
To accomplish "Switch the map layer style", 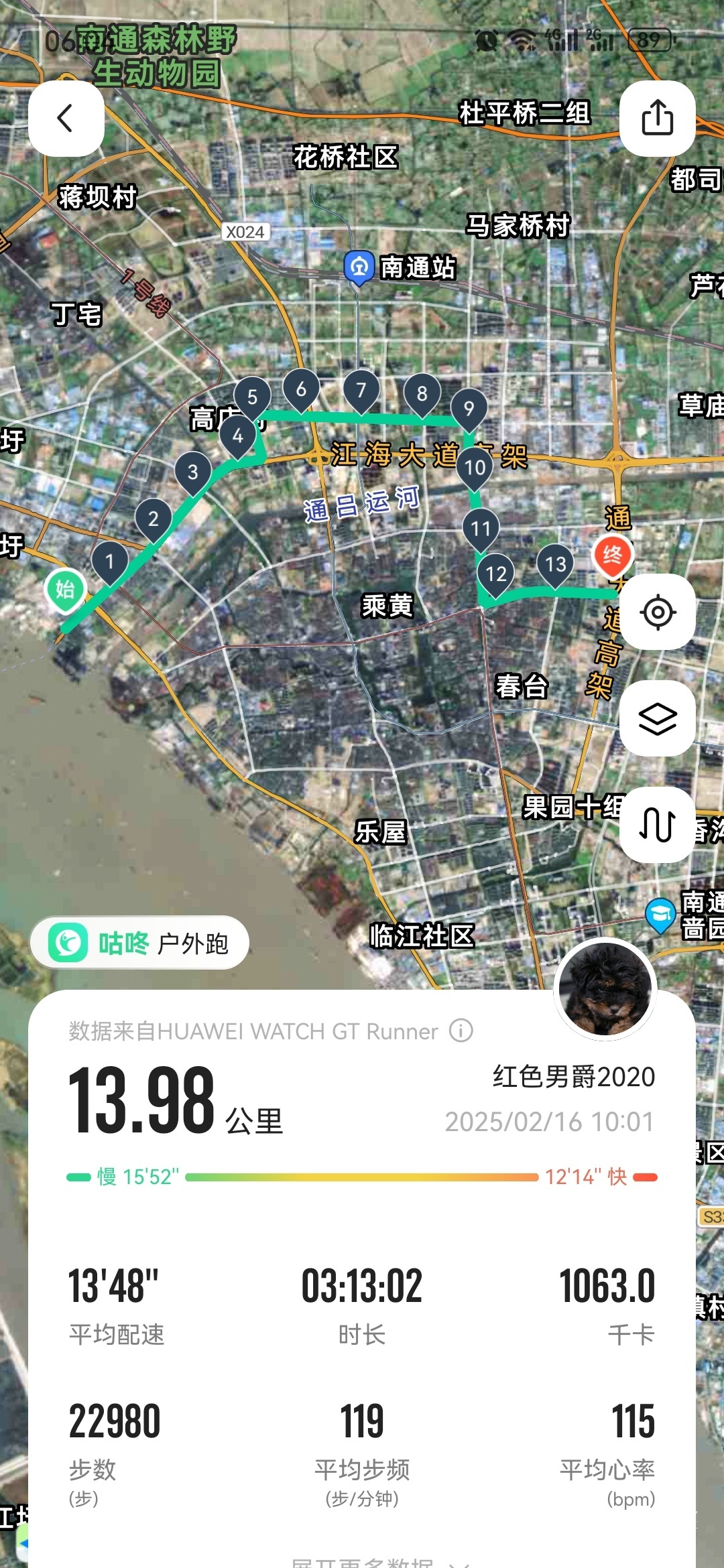I will (657, 718).
